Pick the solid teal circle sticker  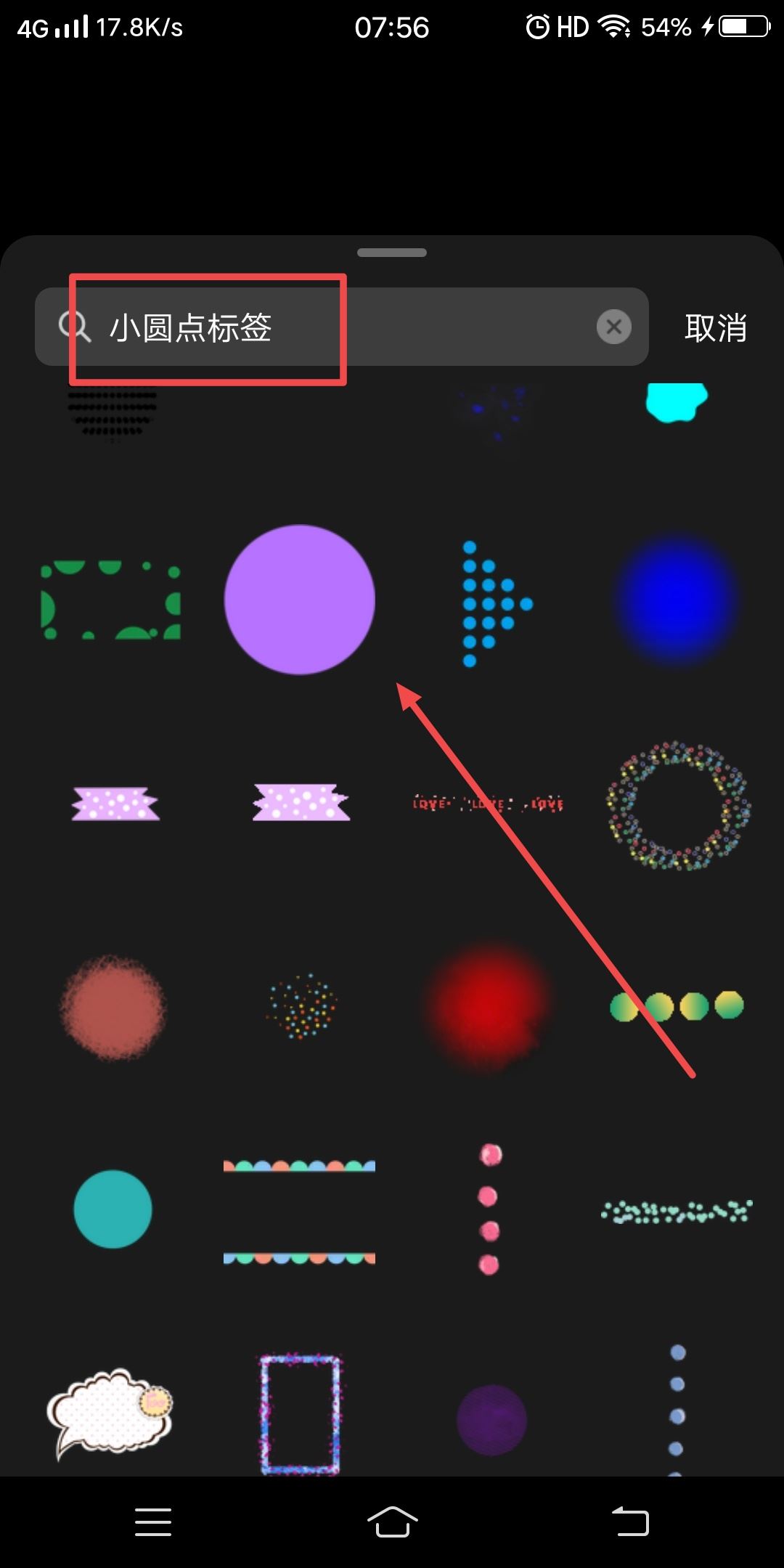[x=113, y=1209]
